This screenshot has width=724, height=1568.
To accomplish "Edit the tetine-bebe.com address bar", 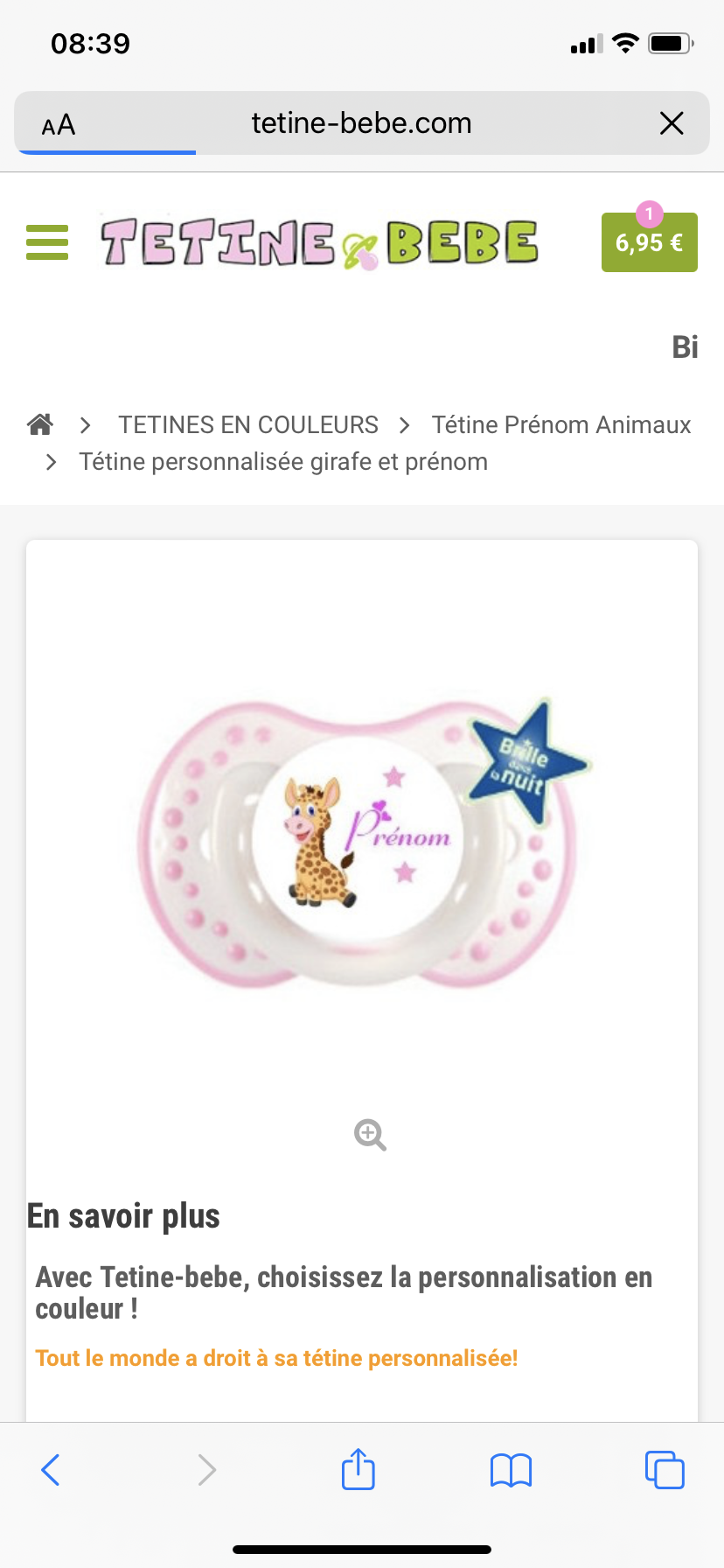I will click(x=361, y=123).
